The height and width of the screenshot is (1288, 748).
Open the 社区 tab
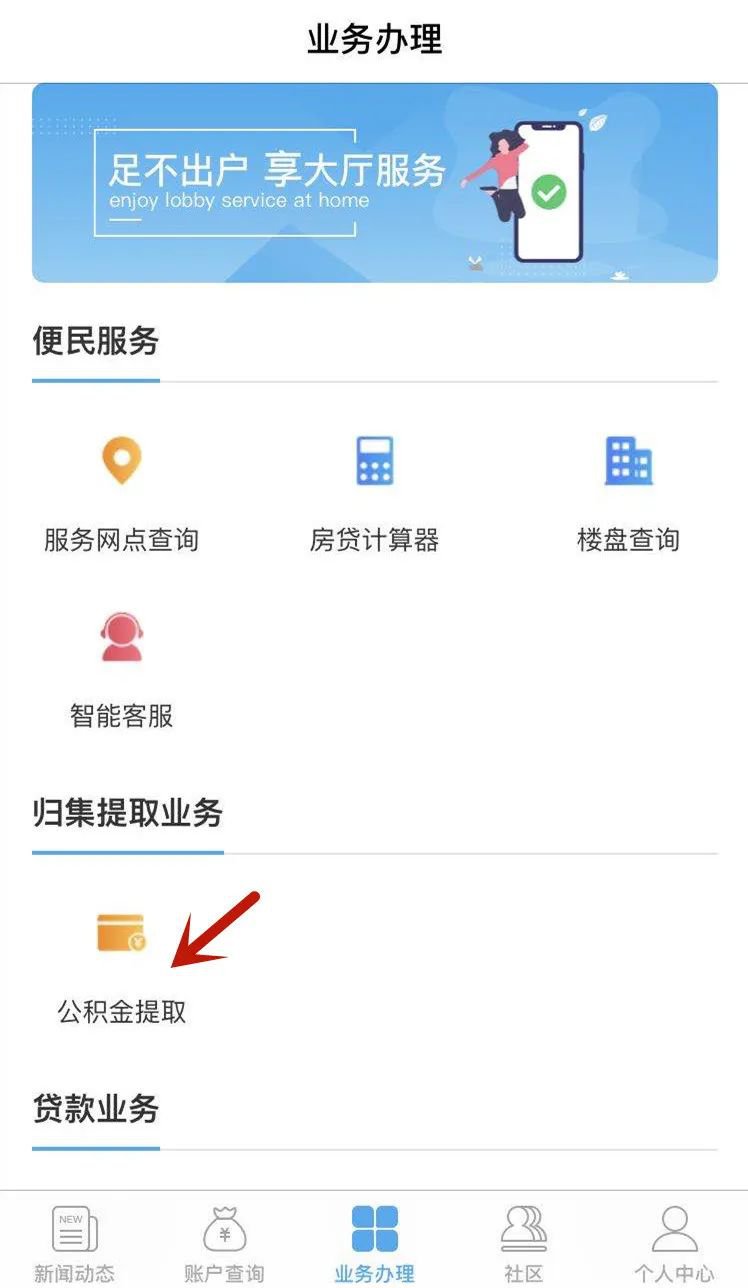524,1242
